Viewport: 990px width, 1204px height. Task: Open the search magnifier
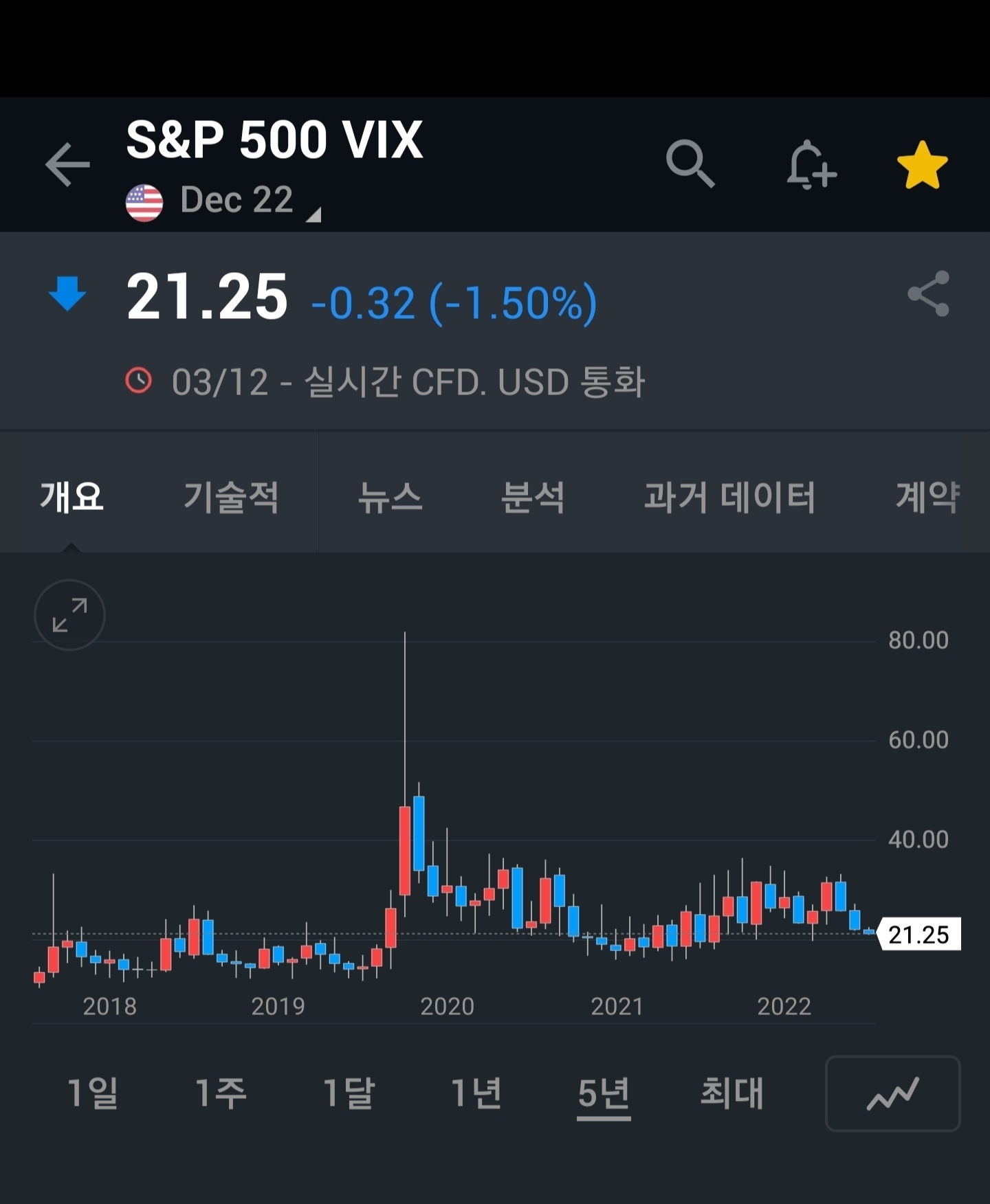pyautogui.click(x=690, y=165)
